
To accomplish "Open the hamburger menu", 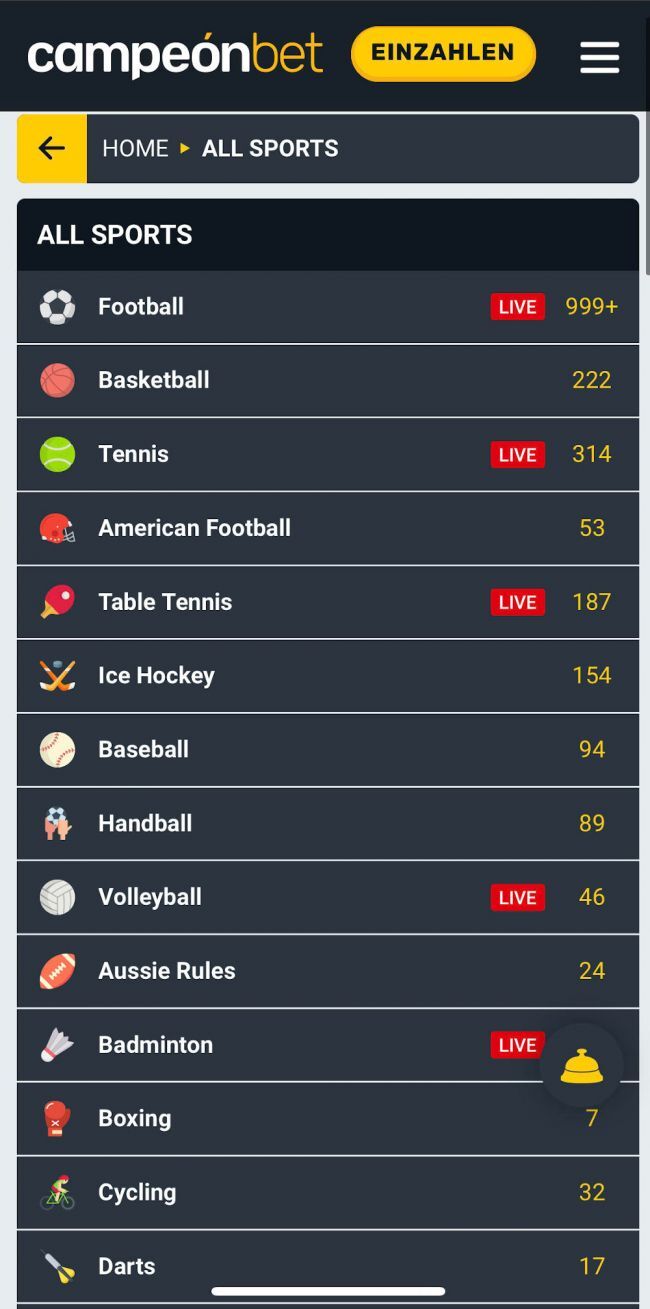I will (x=599, y=56).
